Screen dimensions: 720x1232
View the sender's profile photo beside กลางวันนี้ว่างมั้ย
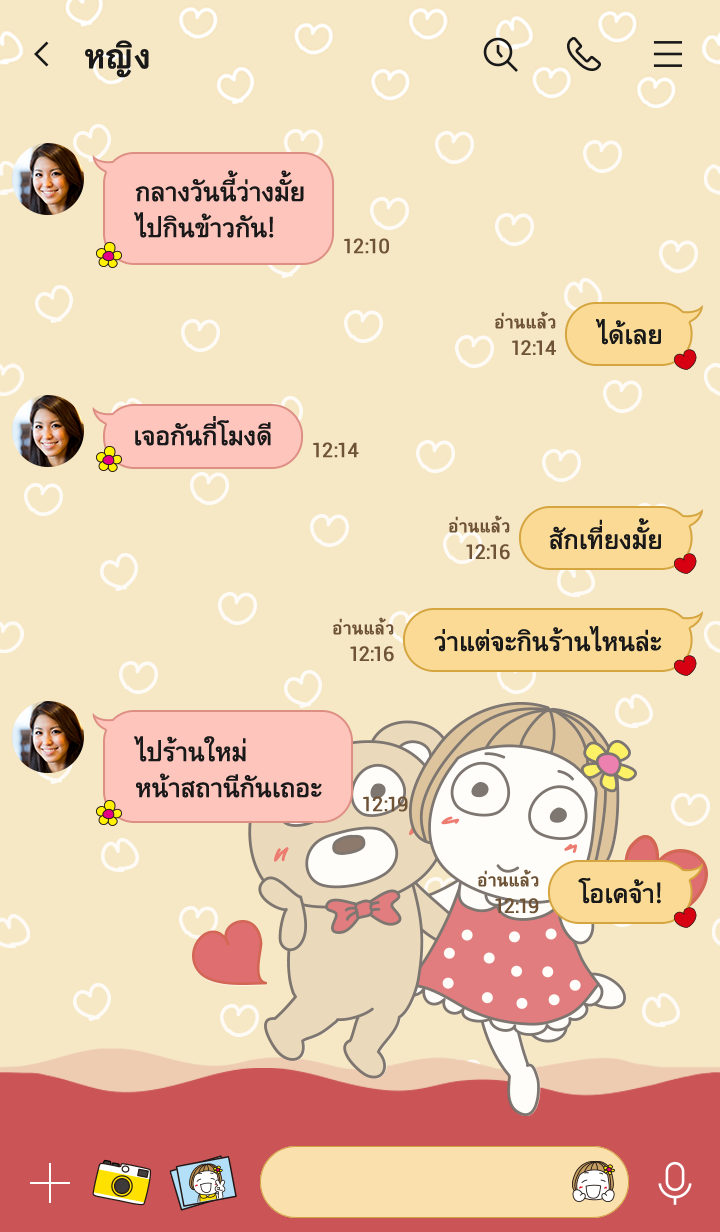pyautogui.click(x=48, y=179)
